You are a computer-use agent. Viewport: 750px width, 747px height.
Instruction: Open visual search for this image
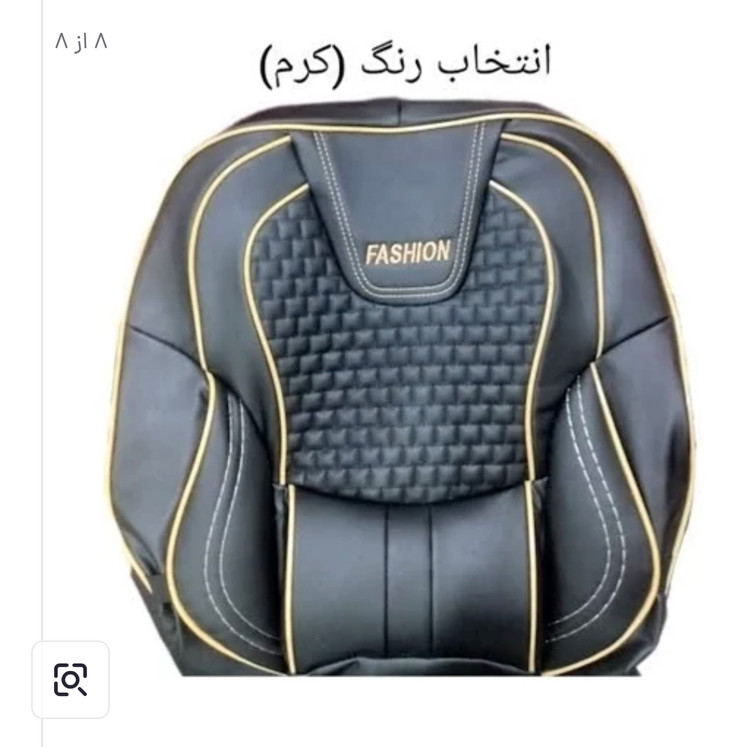click(x=70, y=679)
